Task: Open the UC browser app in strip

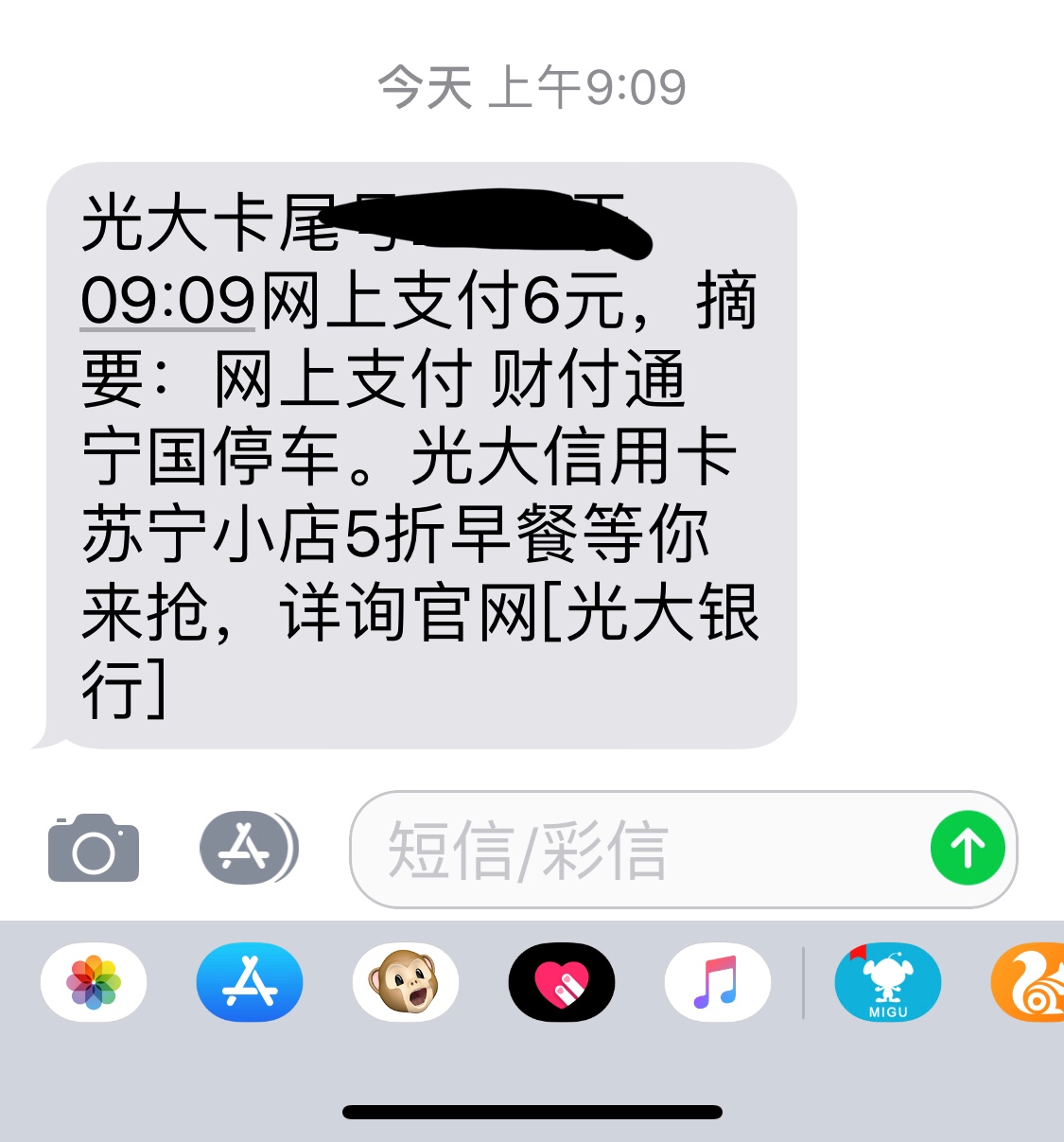Action: pos(1031,983)
